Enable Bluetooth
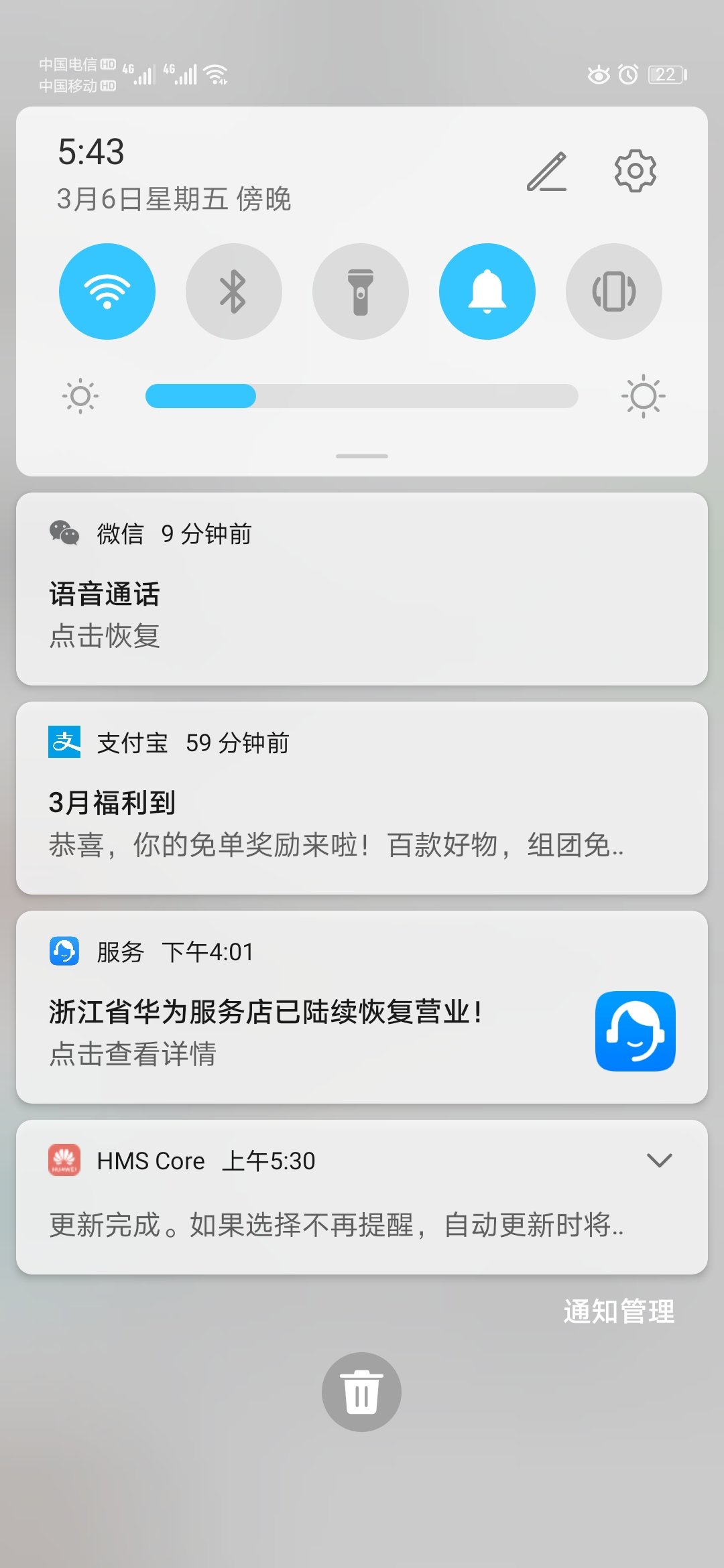724x1568 pixels. (x=234, y=291)
